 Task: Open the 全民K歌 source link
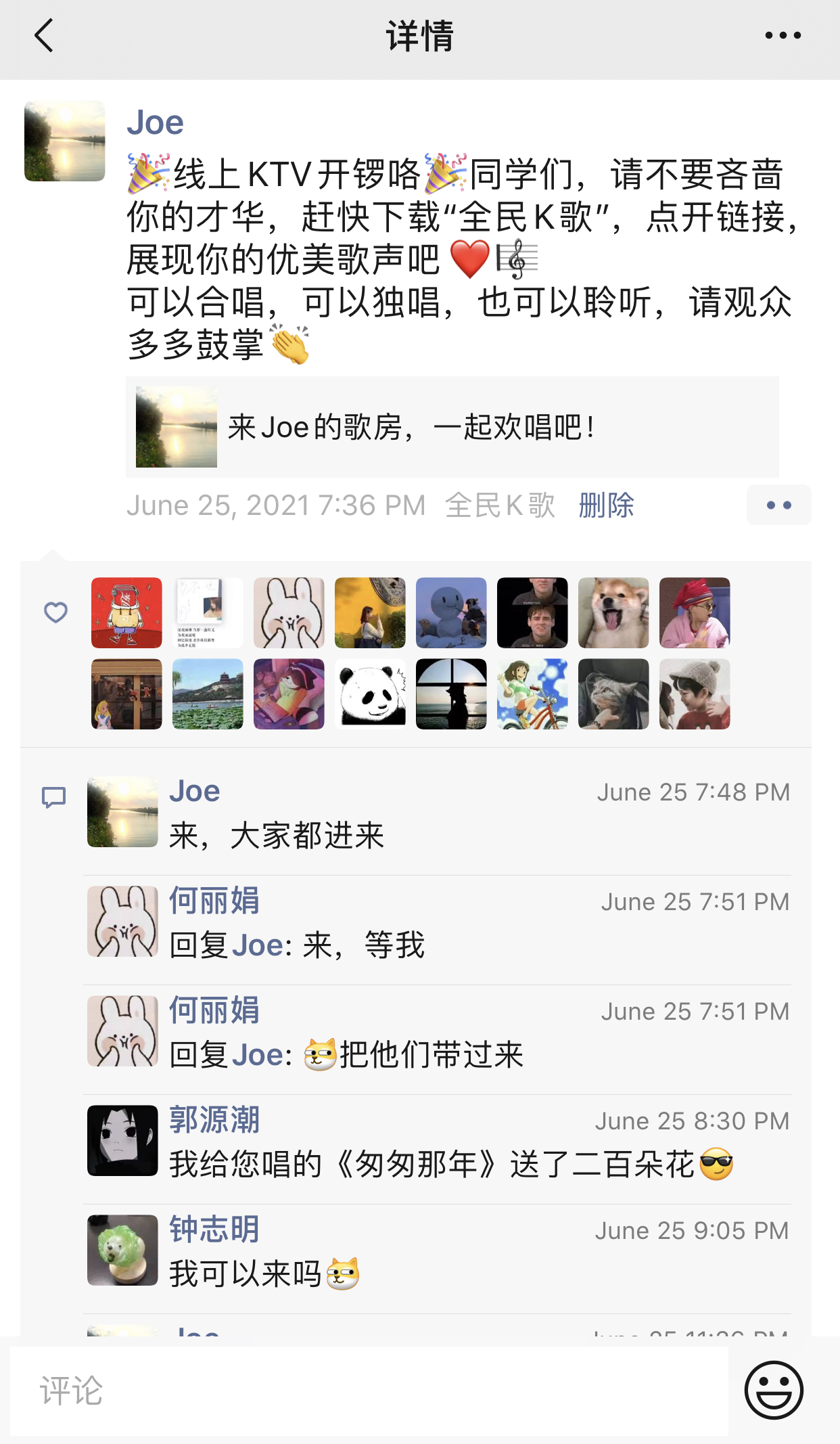click(500, 505)
